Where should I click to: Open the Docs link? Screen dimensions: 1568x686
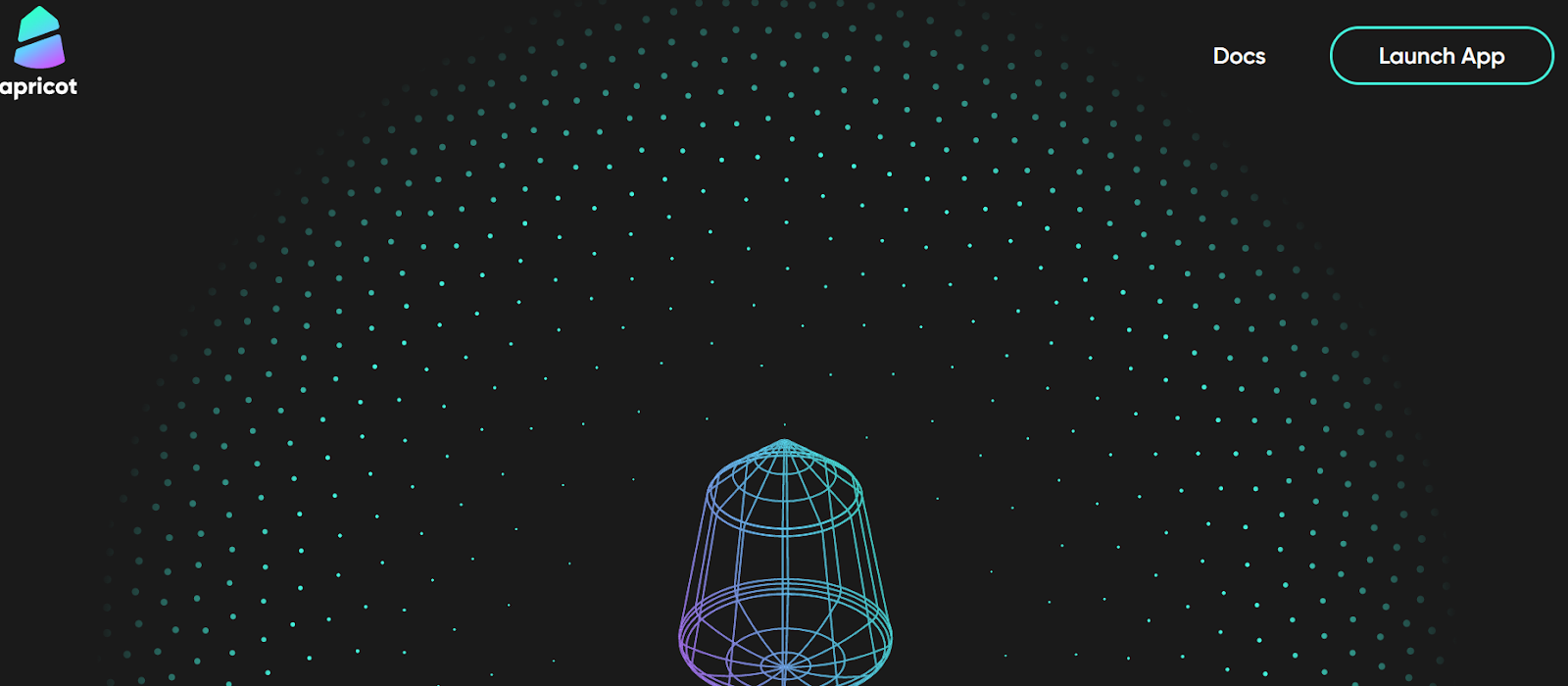coord(1239,56)
